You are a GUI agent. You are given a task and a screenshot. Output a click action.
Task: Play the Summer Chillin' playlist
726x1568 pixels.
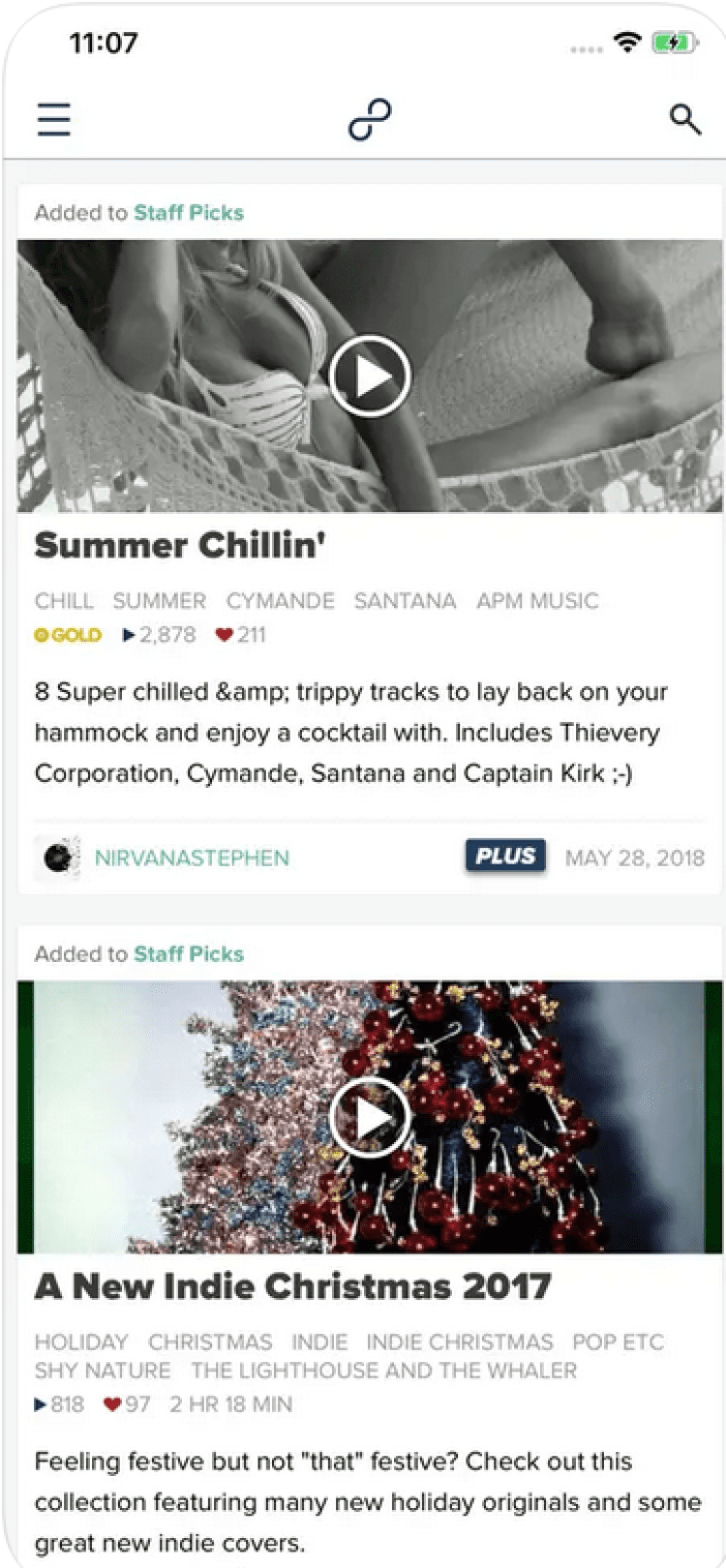point(370,377)
